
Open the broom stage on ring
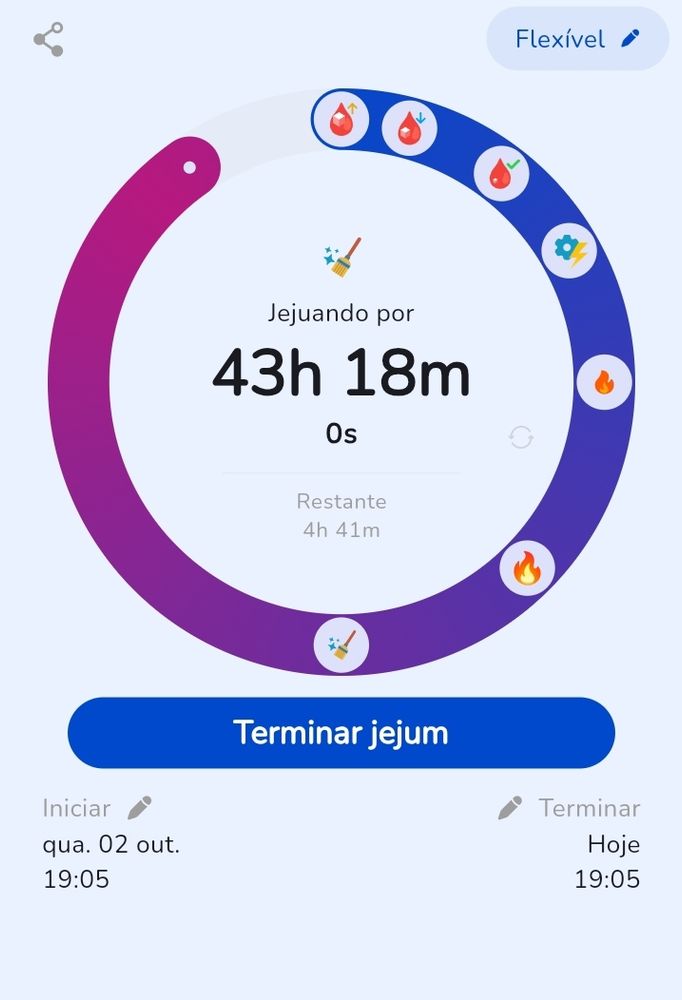click(341, 645)
